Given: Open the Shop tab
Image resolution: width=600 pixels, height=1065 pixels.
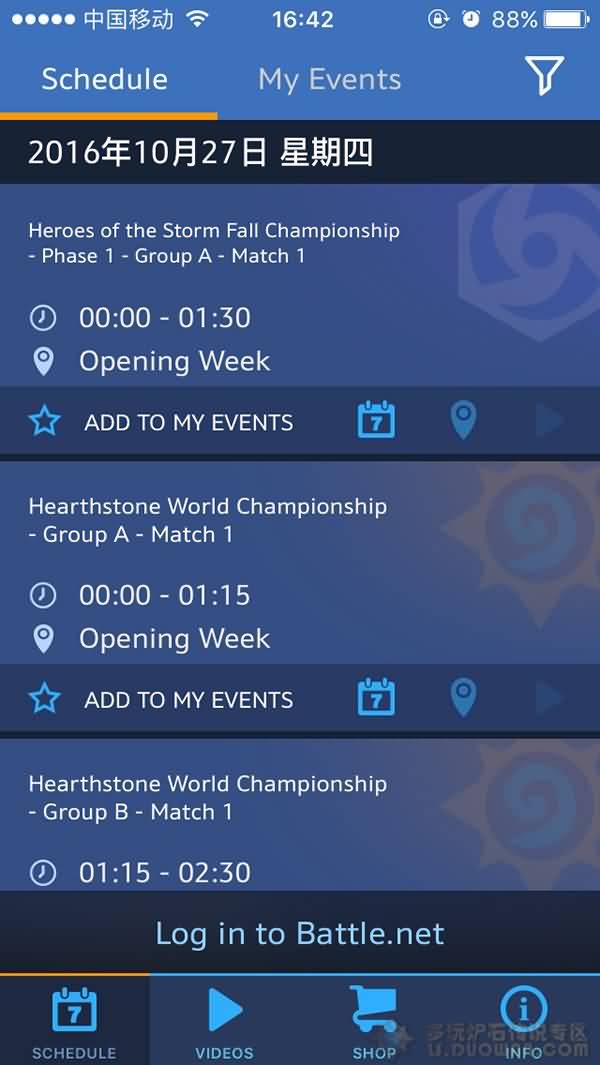Looking at the screenshot, I should coord(373,1022).
